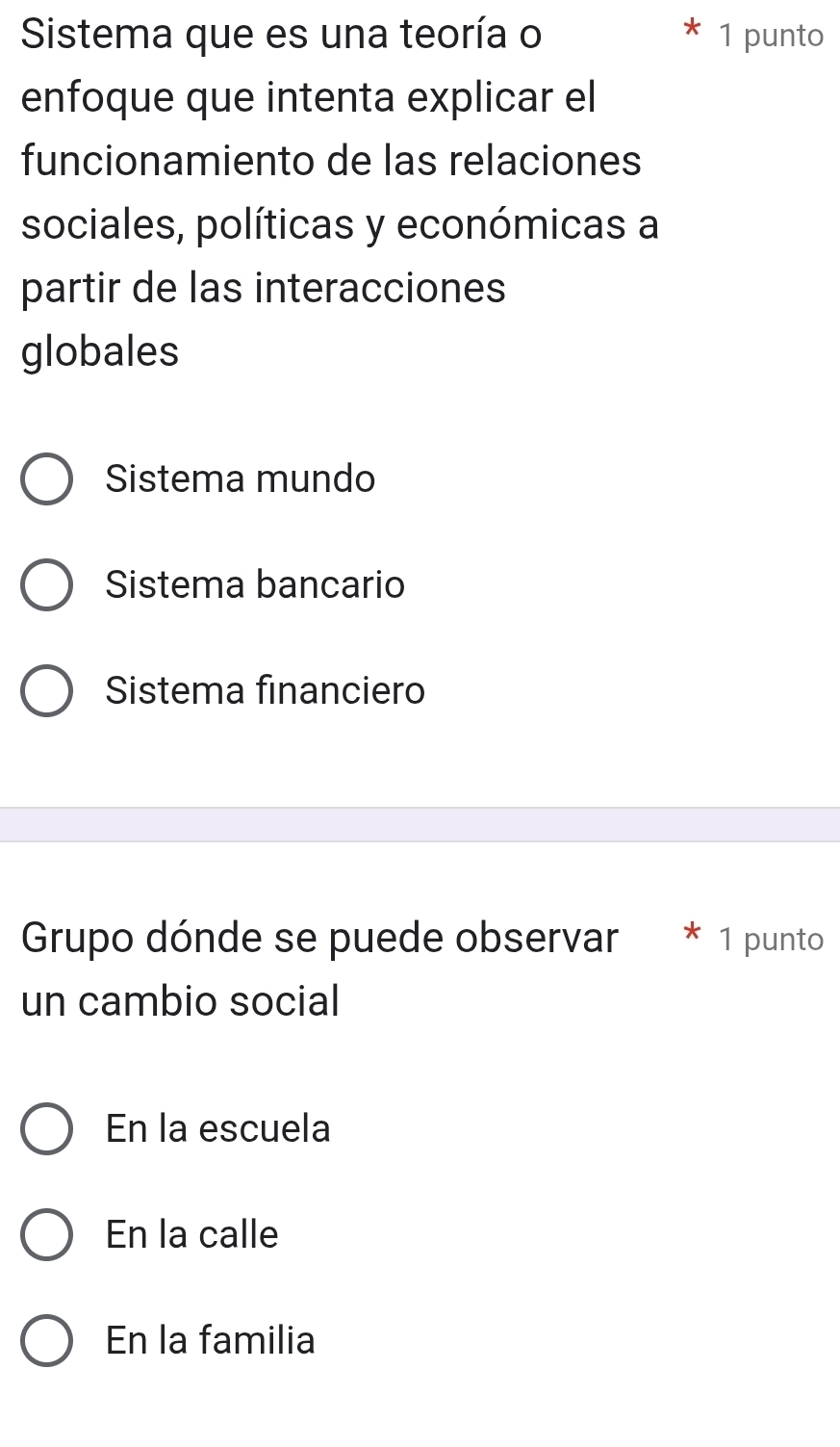This screenshot has width=840, height=1447.
Task: Select En la escuela option
Action: coord(46,1129)
